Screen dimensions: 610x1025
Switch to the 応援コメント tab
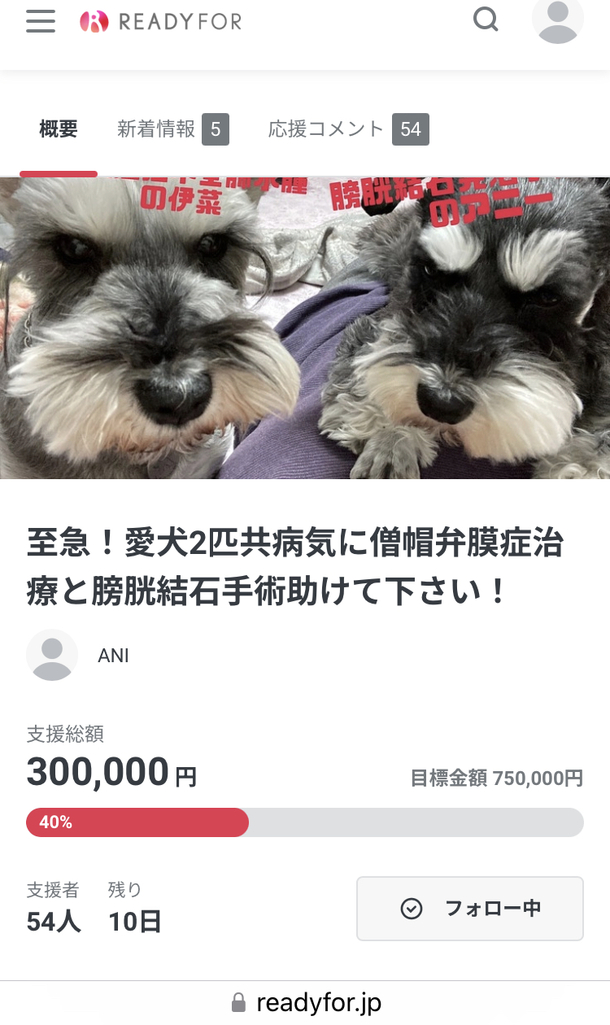click(347, 129)
